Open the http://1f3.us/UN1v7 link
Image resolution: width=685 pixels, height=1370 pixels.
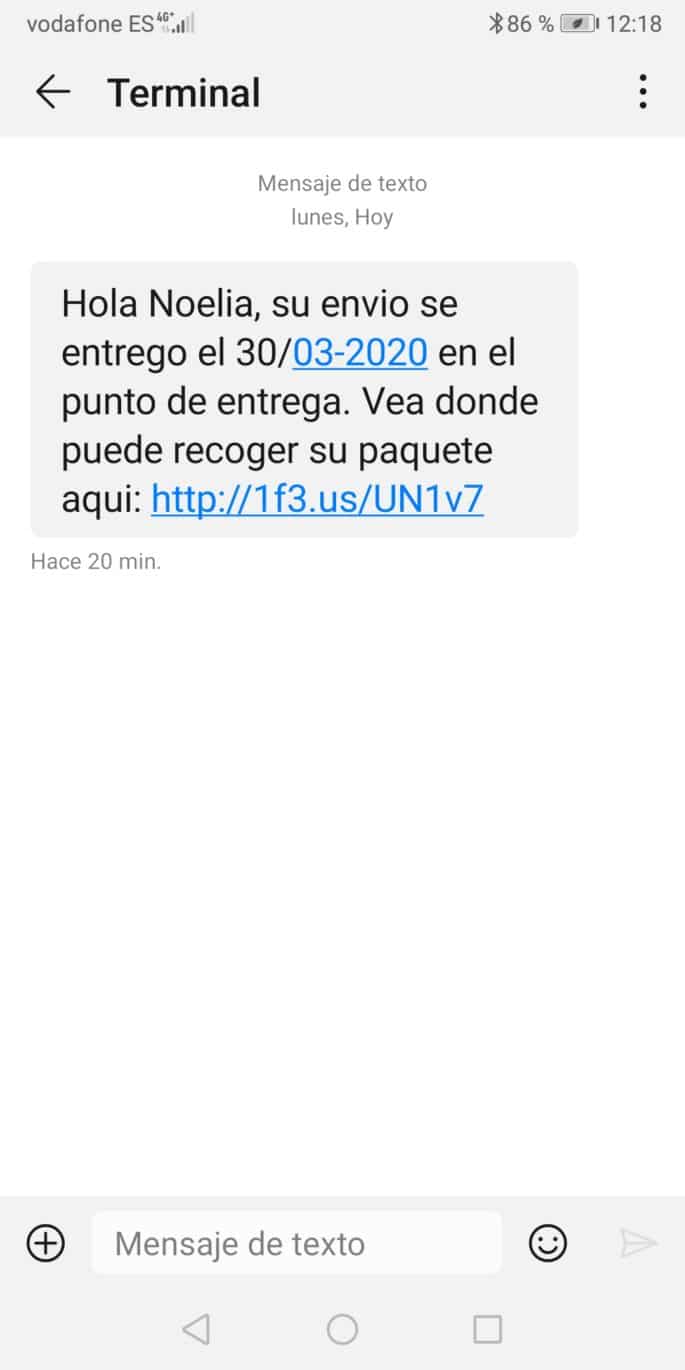click(317, 499)
